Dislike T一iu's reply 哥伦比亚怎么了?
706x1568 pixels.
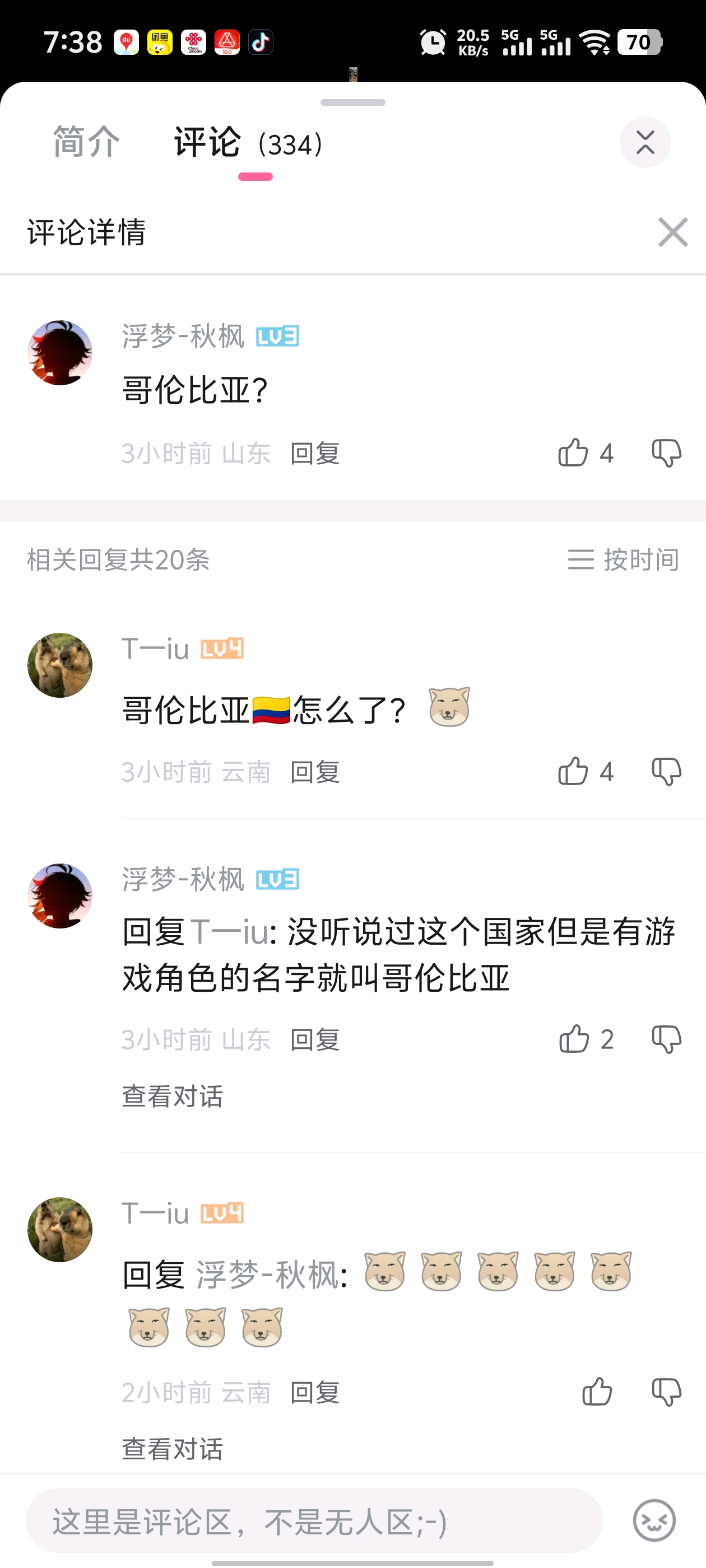[666, 772]
